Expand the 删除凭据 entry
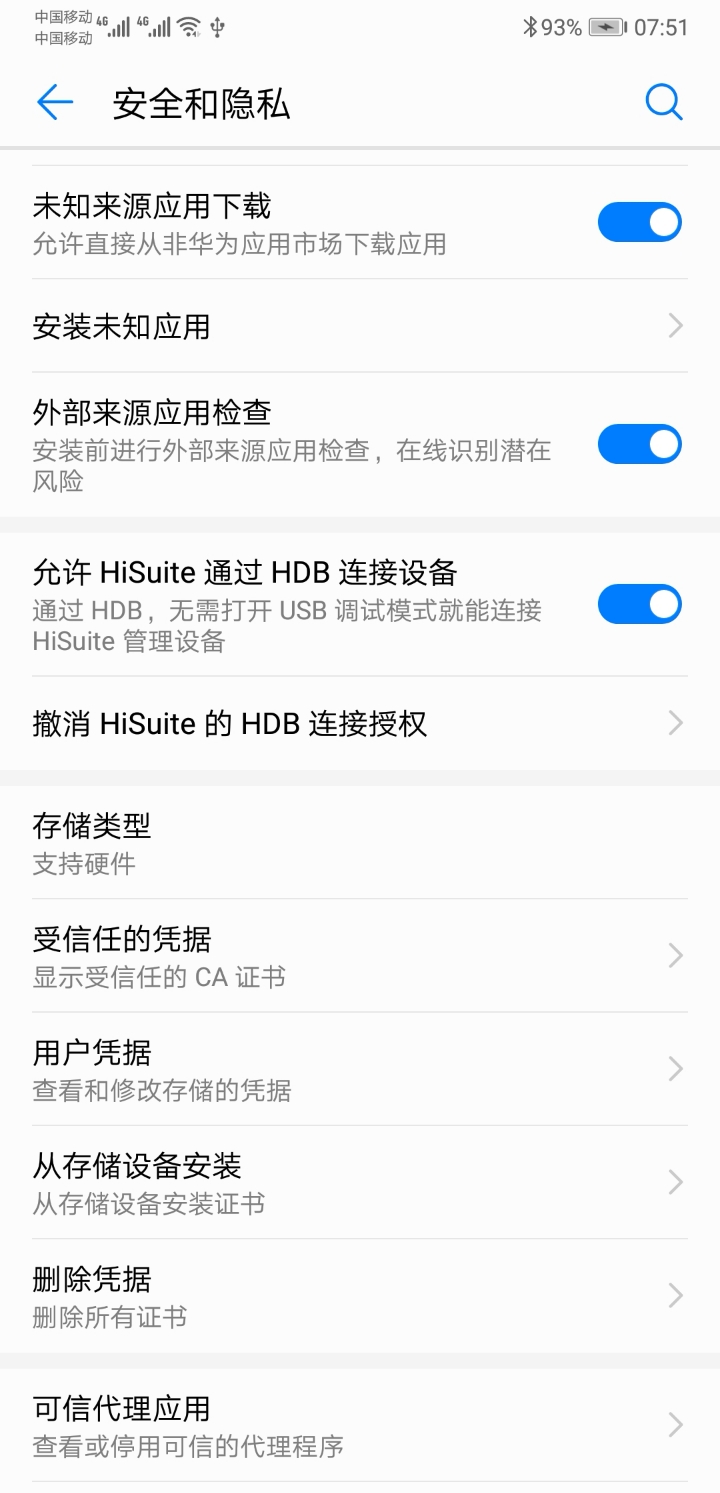This screenshot has width=720, height=1493. (x=673, y=1296)
